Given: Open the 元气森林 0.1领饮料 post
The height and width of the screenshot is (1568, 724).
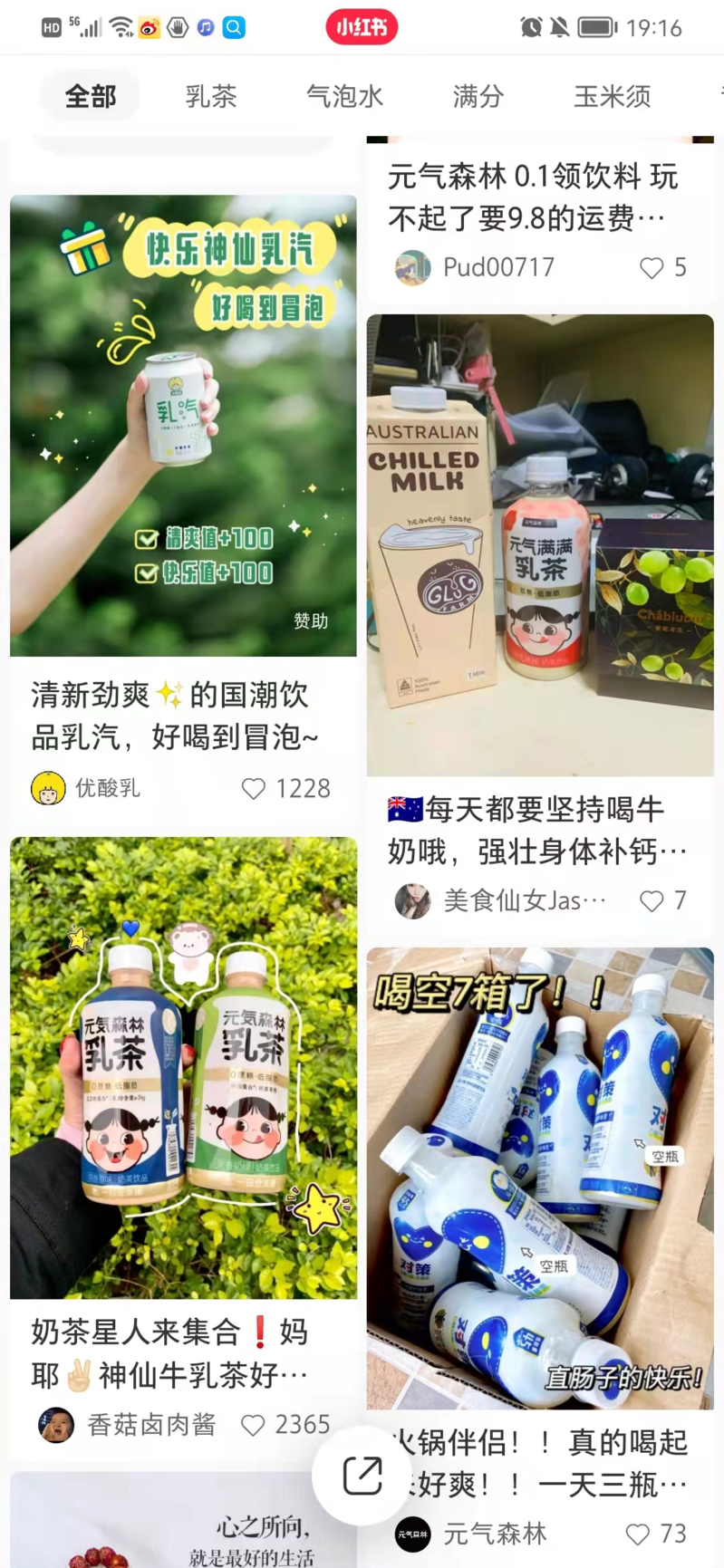Looking at the screenshot, I should pos(533,197).
